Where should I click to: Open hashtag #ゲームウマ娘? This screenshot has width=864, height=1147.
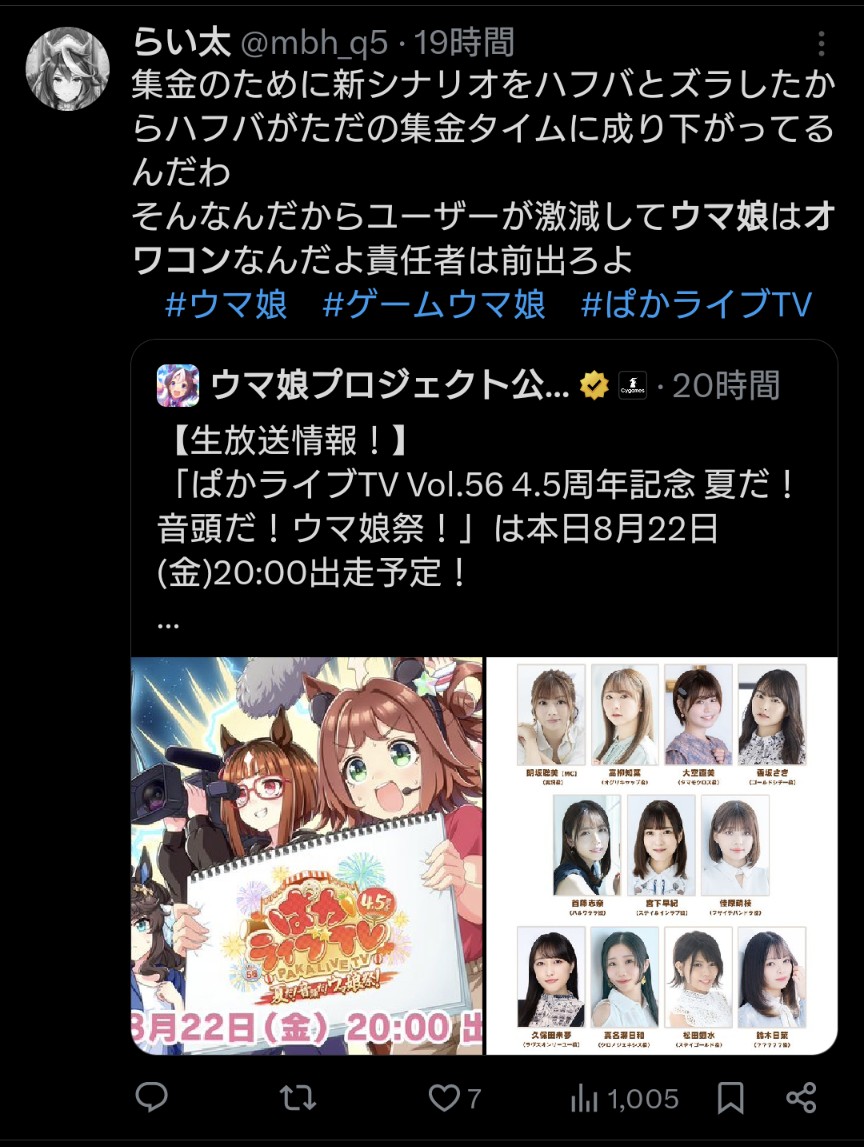(434, 304)
